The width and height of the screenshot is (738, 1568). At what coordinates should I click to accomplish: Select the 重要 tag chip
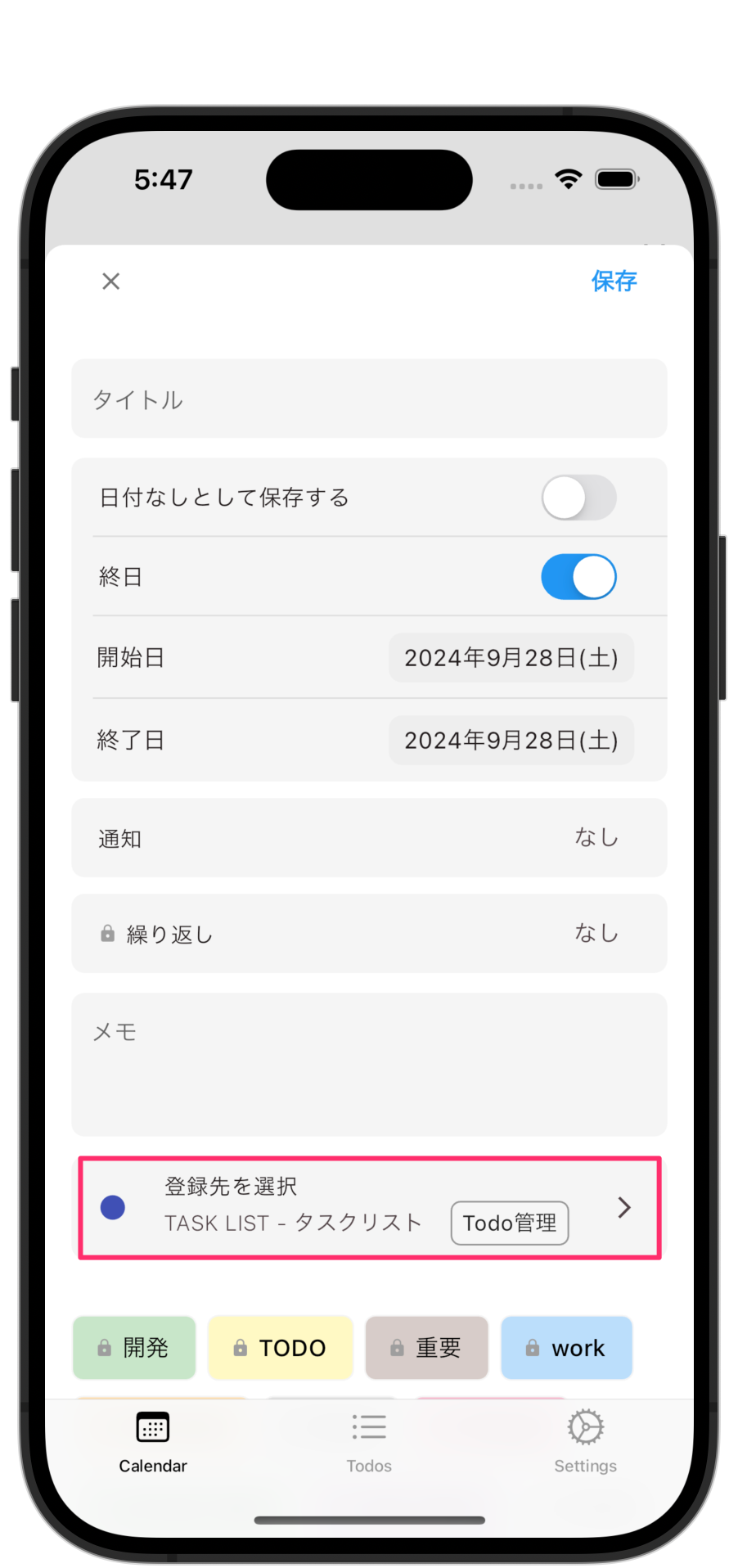tap(427, 1347)
